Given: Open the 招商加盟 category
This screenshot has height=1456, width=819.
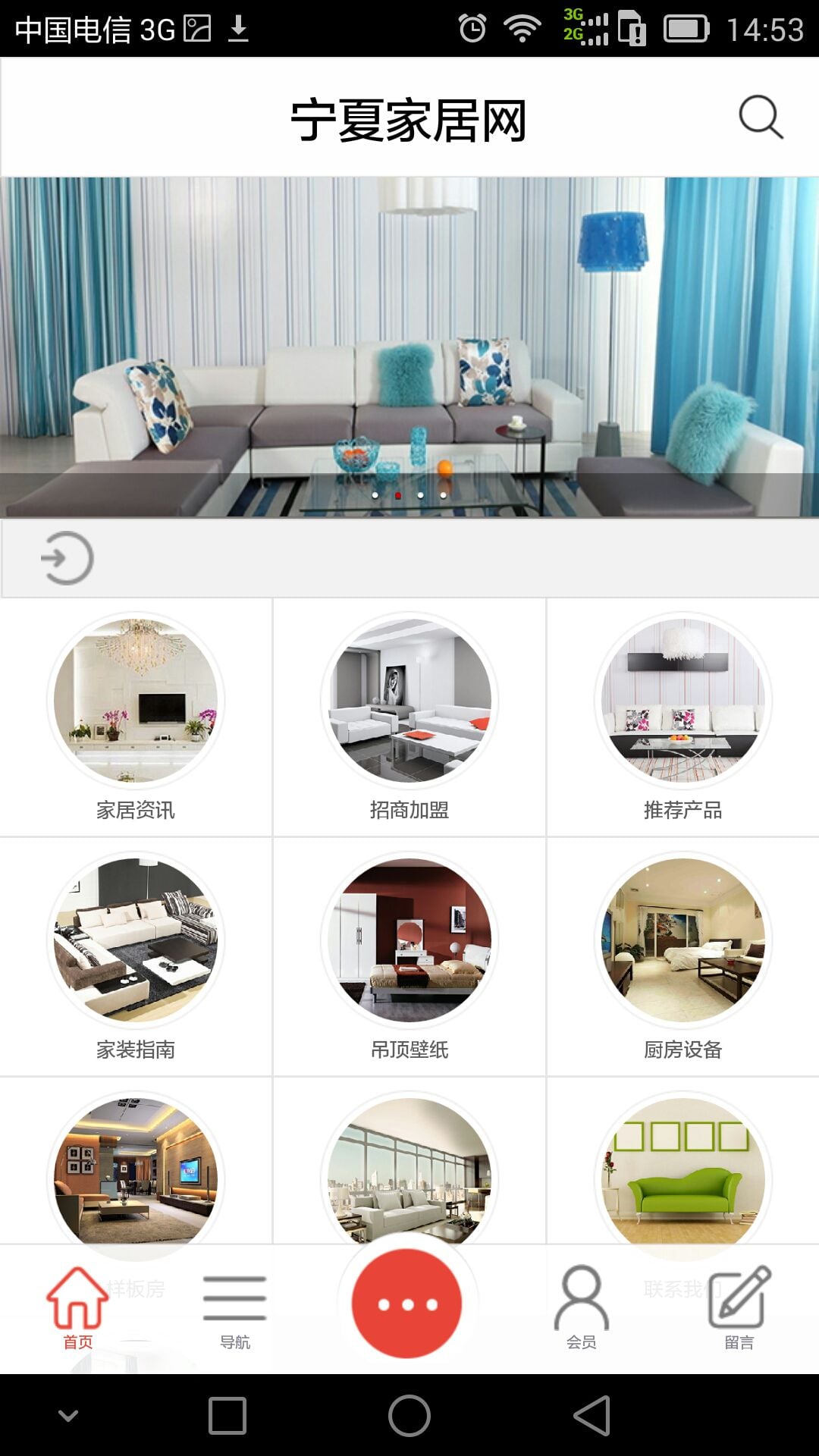Looking at the screenshot, I should 409,717.
